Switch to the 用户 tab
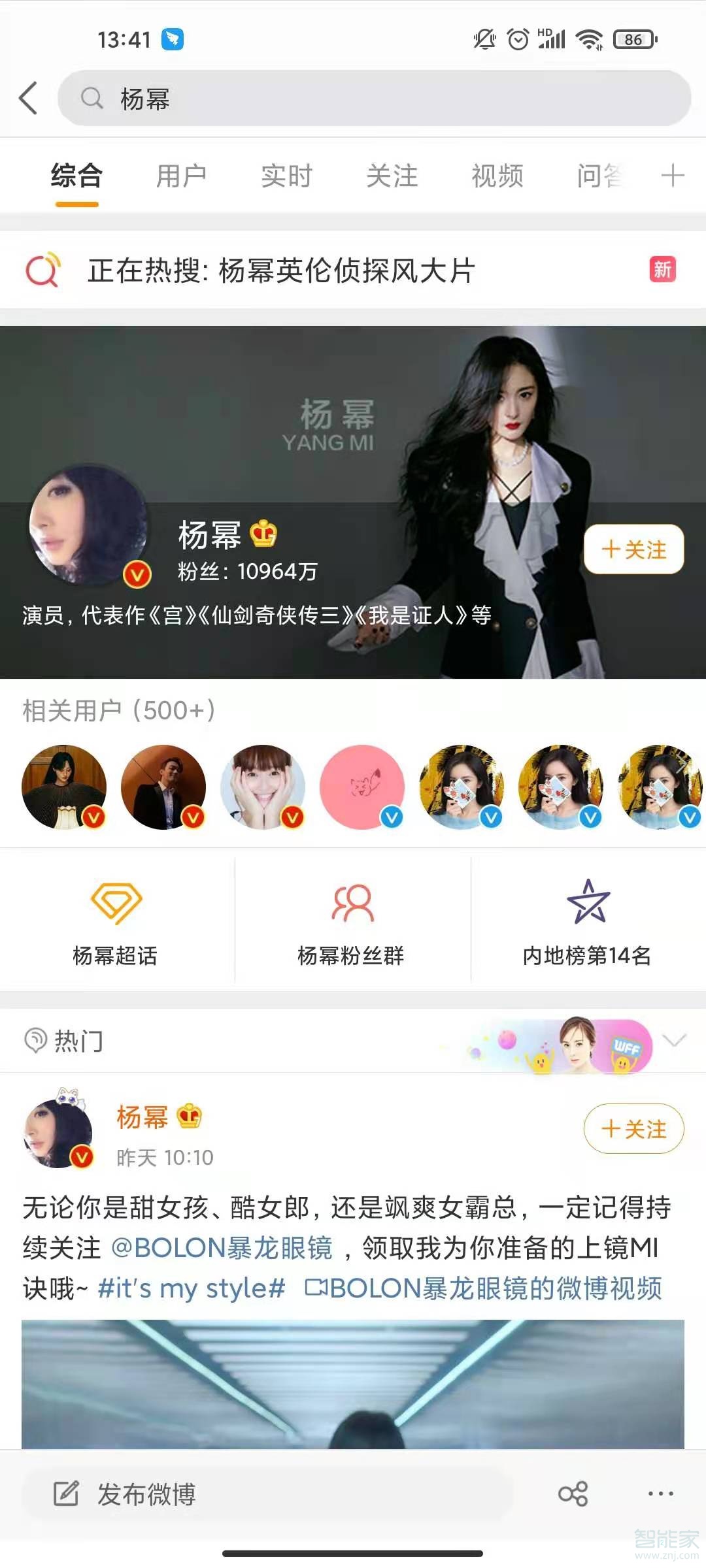This screenshot has width=706, height=1568. [x=181, y=175]
